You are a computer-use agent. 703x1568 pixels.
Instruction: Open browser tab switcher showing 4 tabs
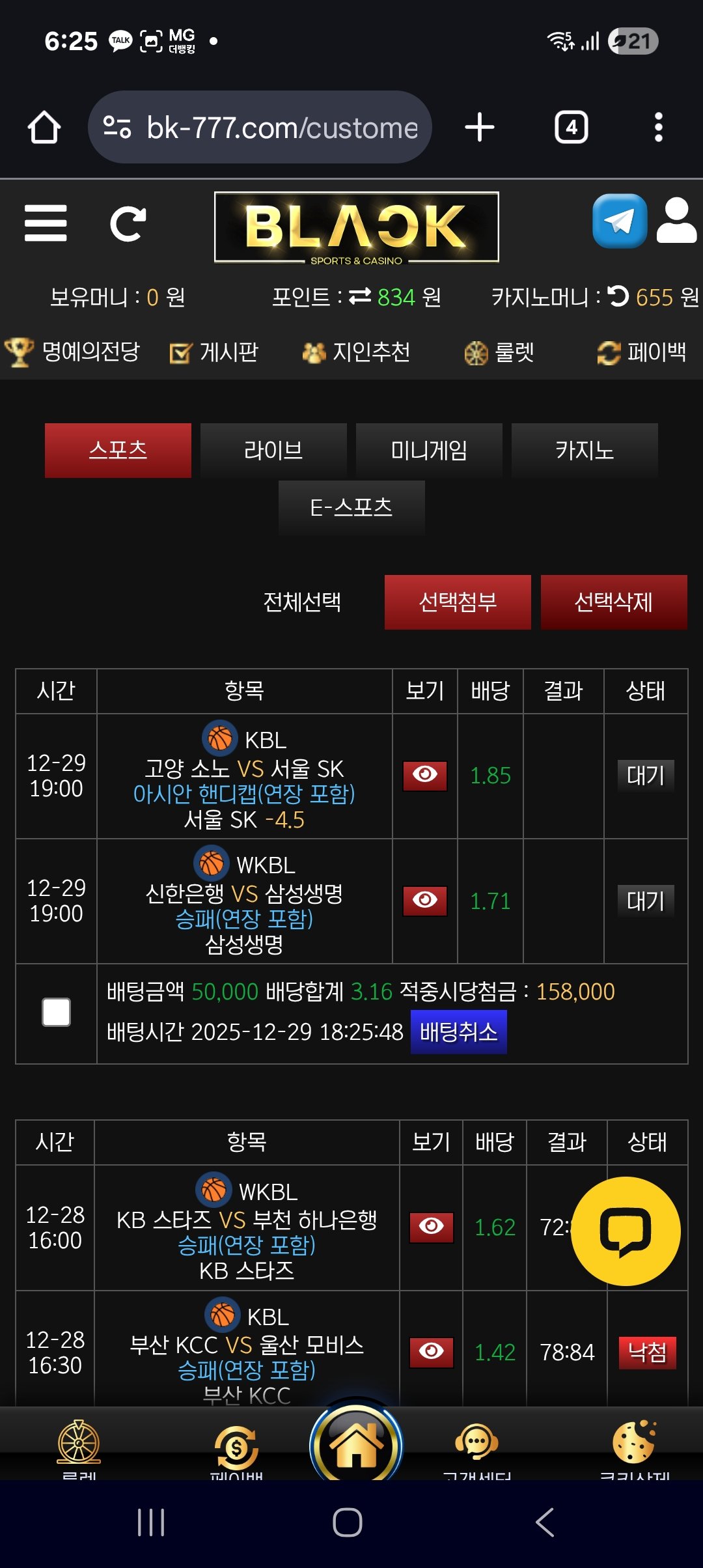571,127
